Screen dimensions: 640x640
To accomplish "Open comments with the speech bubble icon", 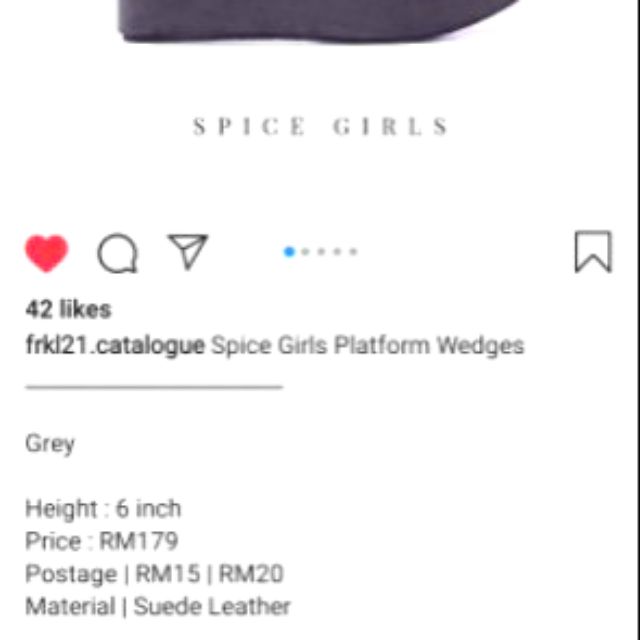I will pos(117,254).
